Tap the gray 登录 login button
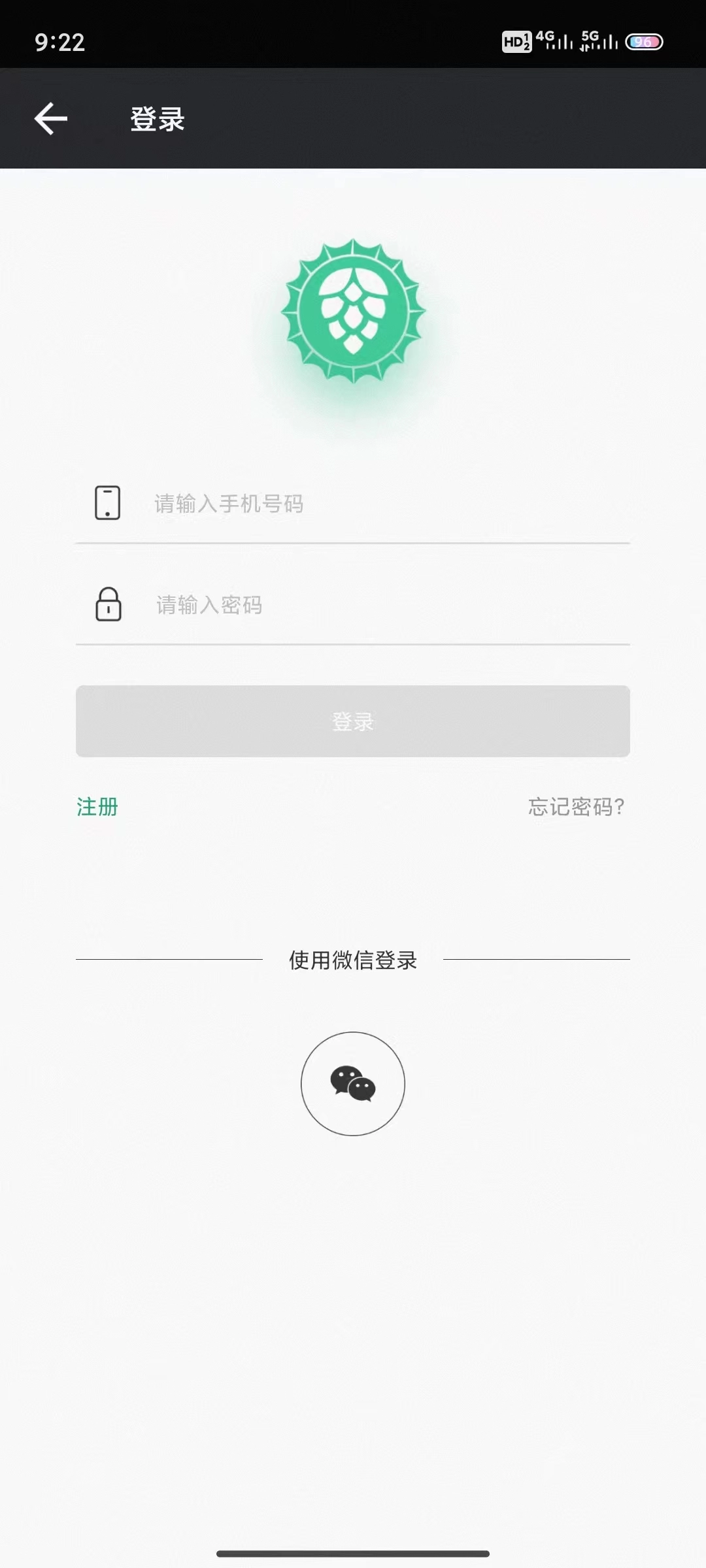 pyautogui.click(x=353, y=721)
